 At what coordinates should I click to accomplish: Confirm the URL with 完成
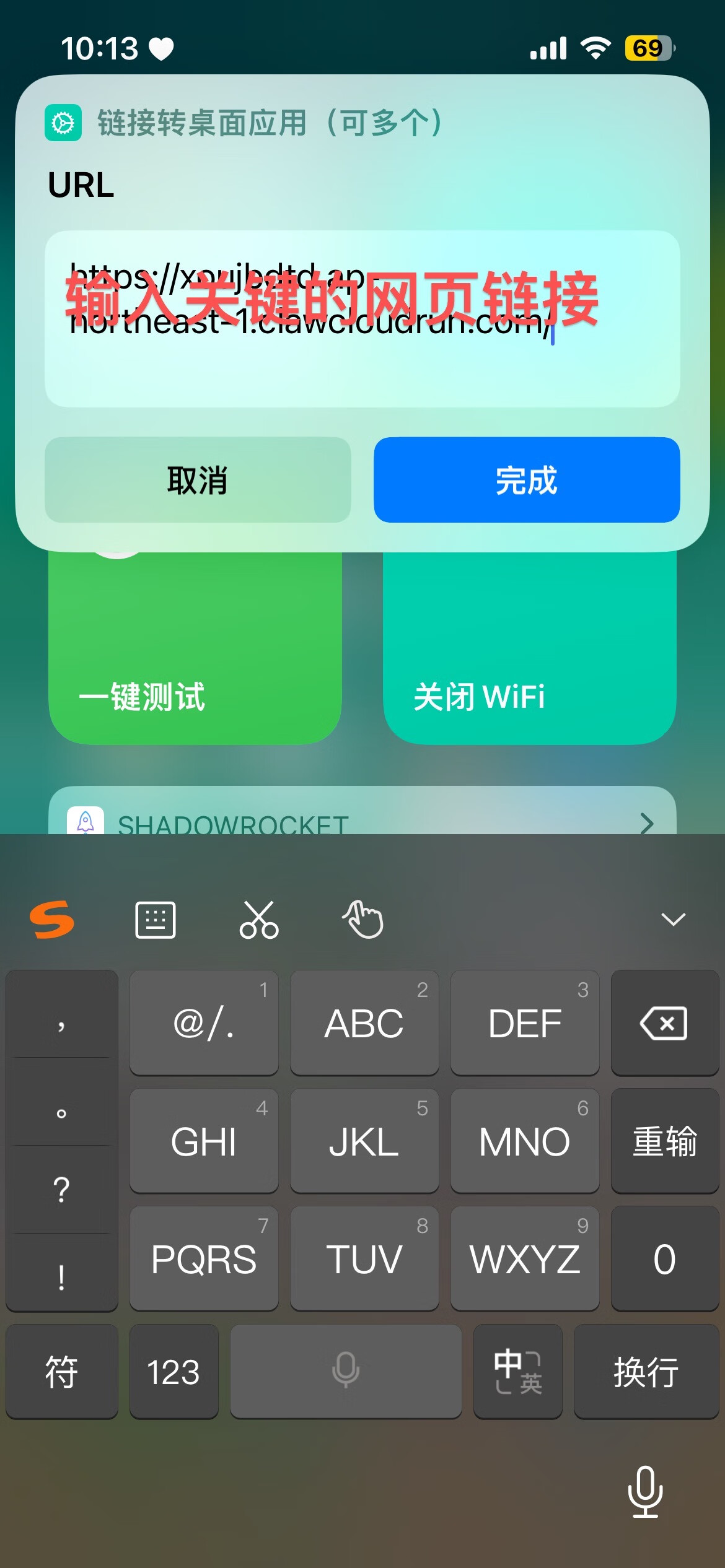click(526, 480)
